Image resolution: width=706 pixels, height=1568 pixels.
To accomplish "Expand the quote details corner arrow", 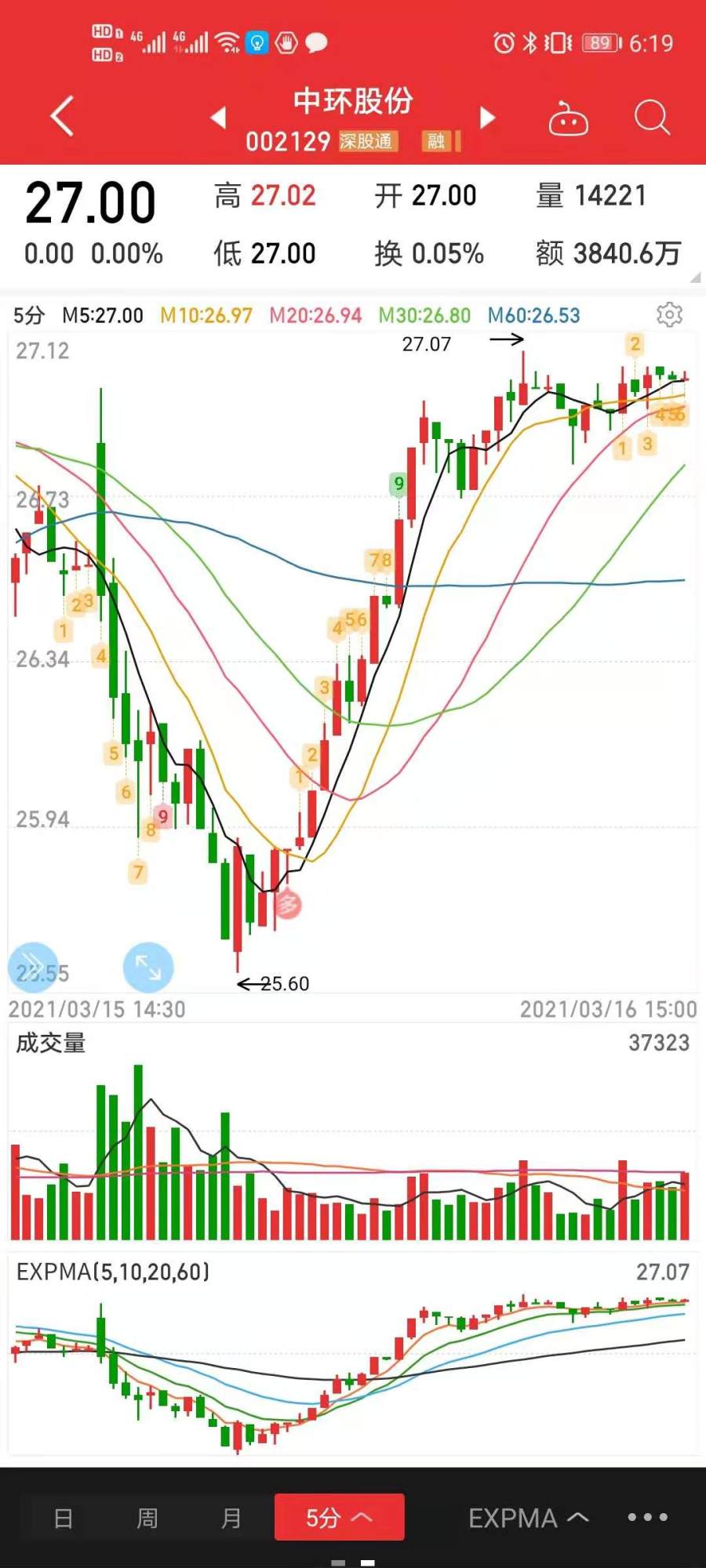I will click(695, 277).
